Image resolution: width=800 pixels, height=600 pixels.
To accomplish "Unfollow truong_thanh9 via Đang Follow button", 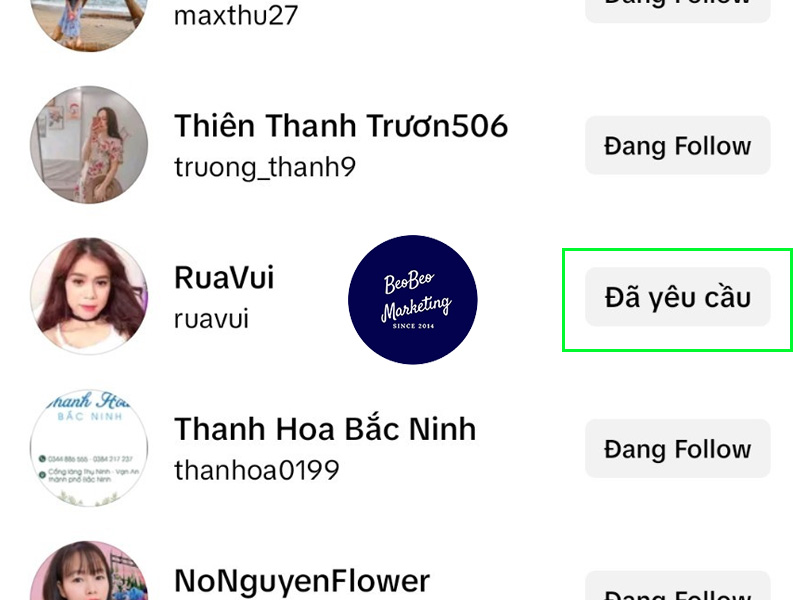I will click(x=677, y=146).
